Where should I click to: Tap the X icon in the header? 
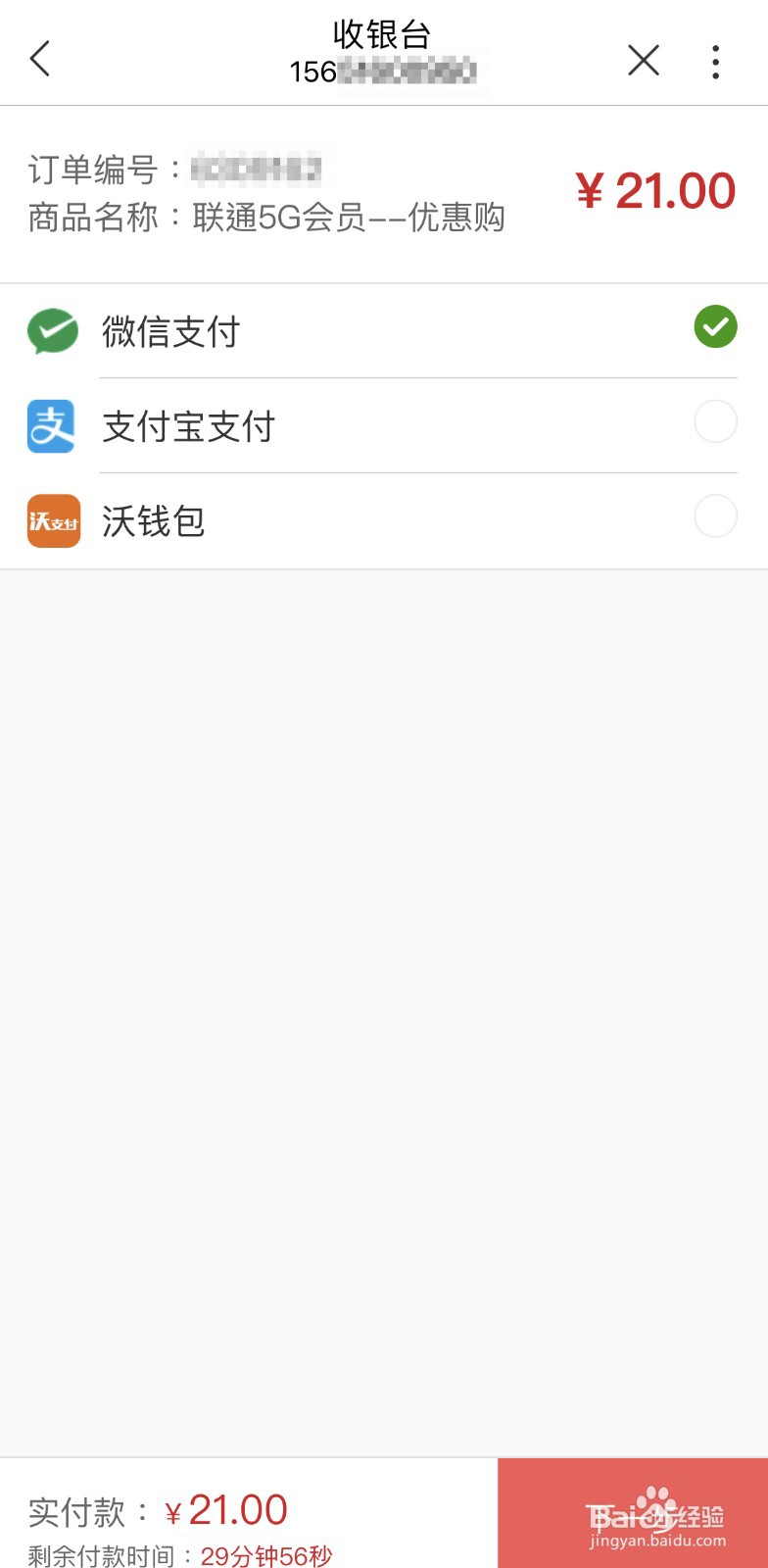tap(643, 60)
